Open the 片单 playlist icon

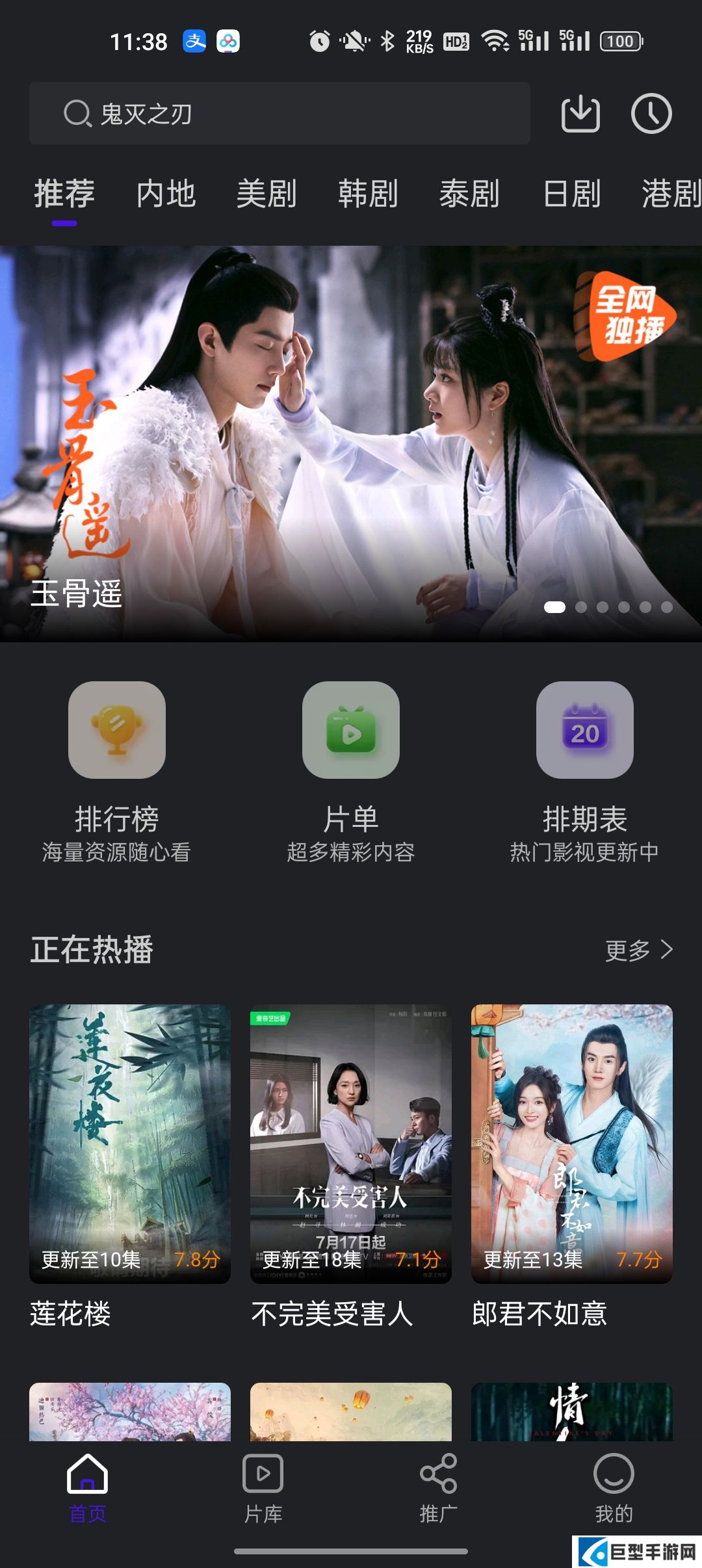pyautogui.click(x=351, y=731)
